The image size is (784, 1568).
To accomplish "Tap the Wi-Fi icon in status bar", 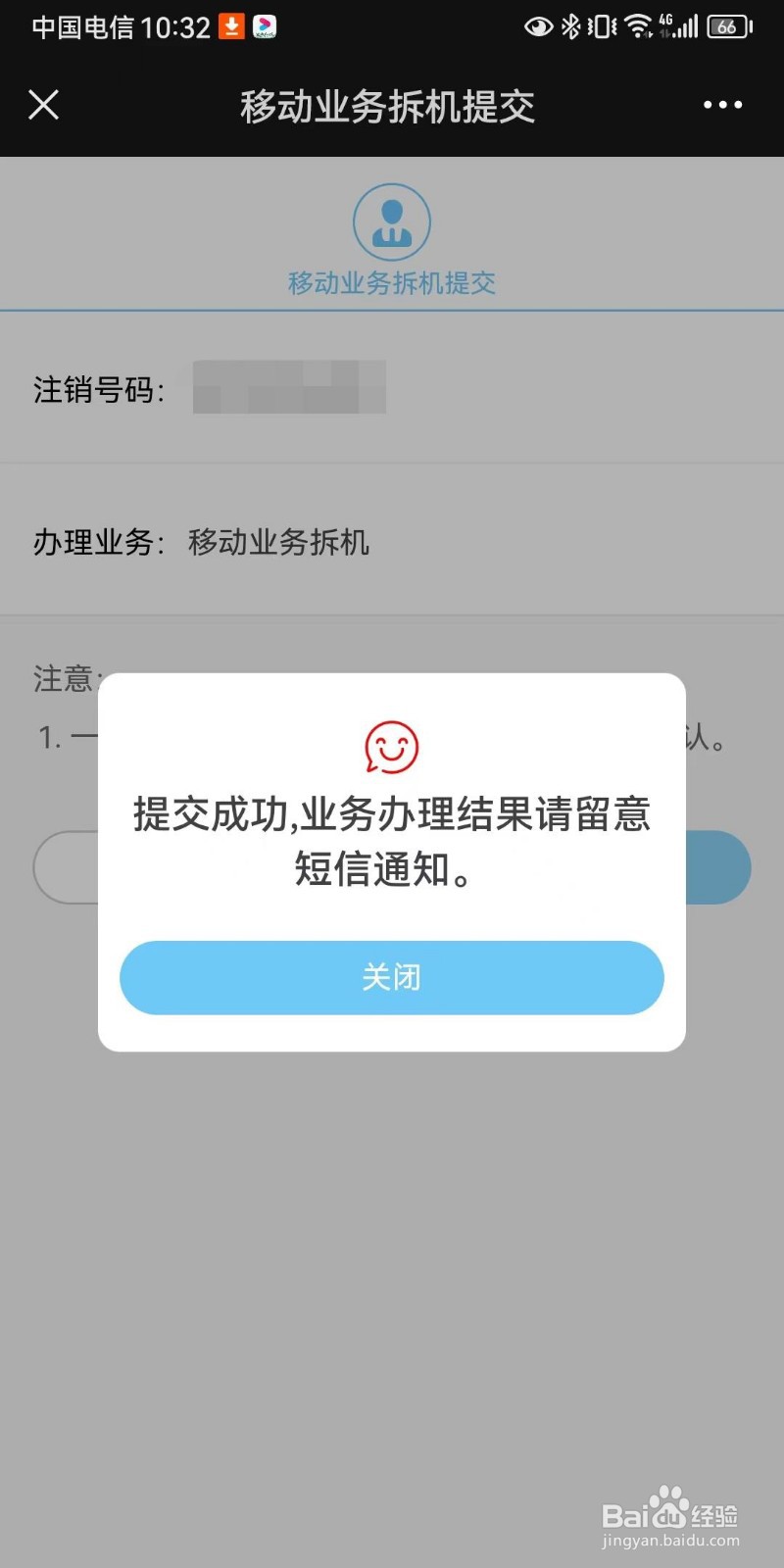I will point(638,26).
